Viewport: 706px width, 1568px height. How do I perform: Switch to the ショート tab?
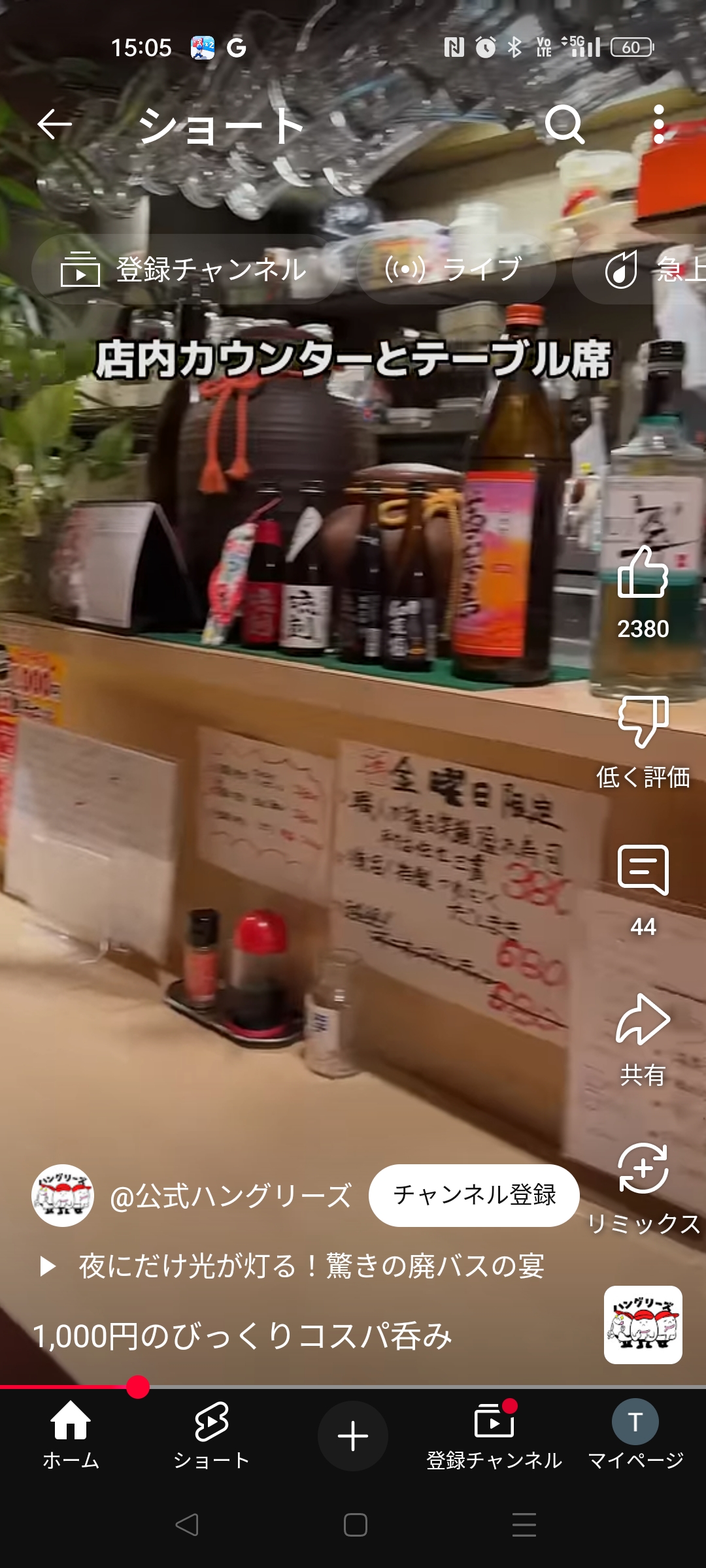[x=212, y=1436]
